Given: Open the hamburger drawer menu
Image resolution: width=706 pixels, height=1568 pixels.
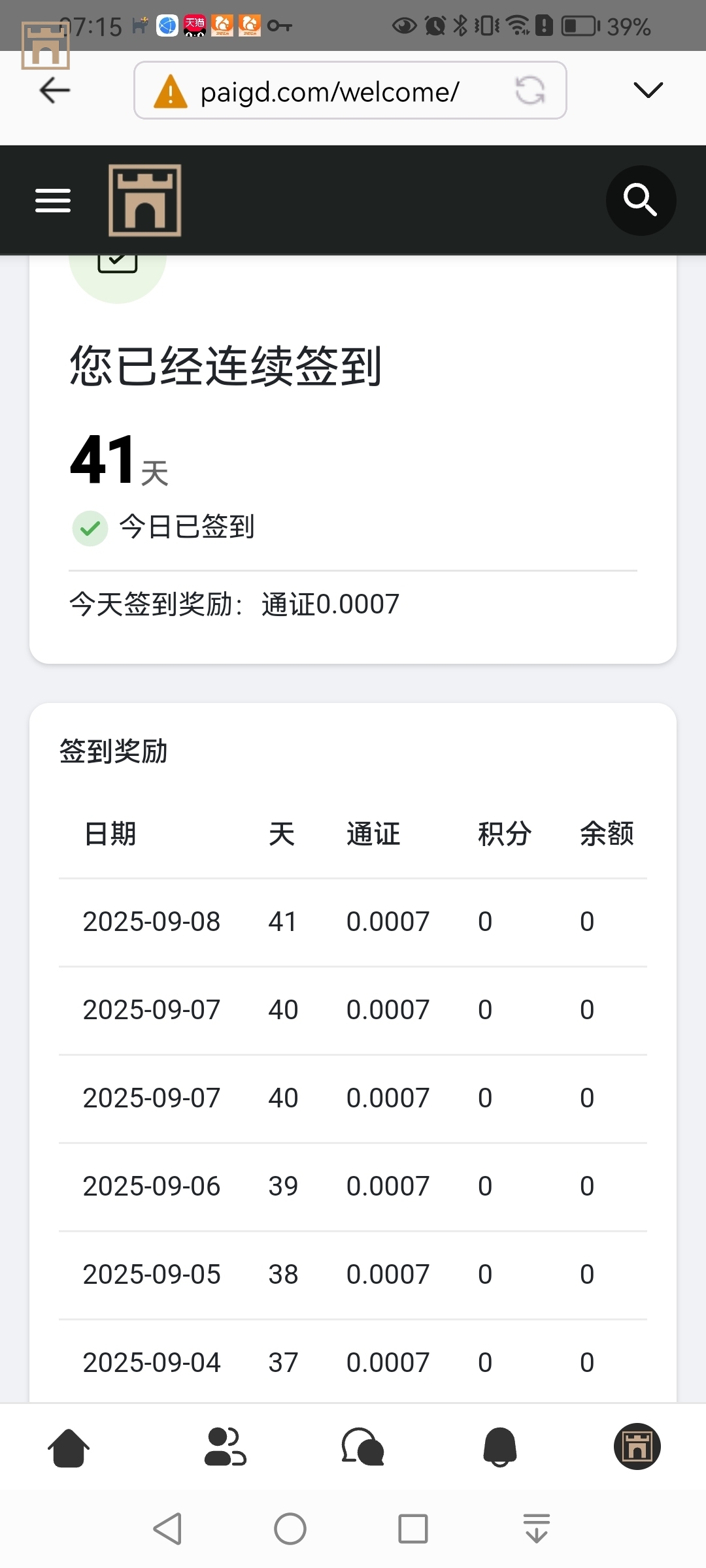Looking at the screenshot, I should coord(53,201).
